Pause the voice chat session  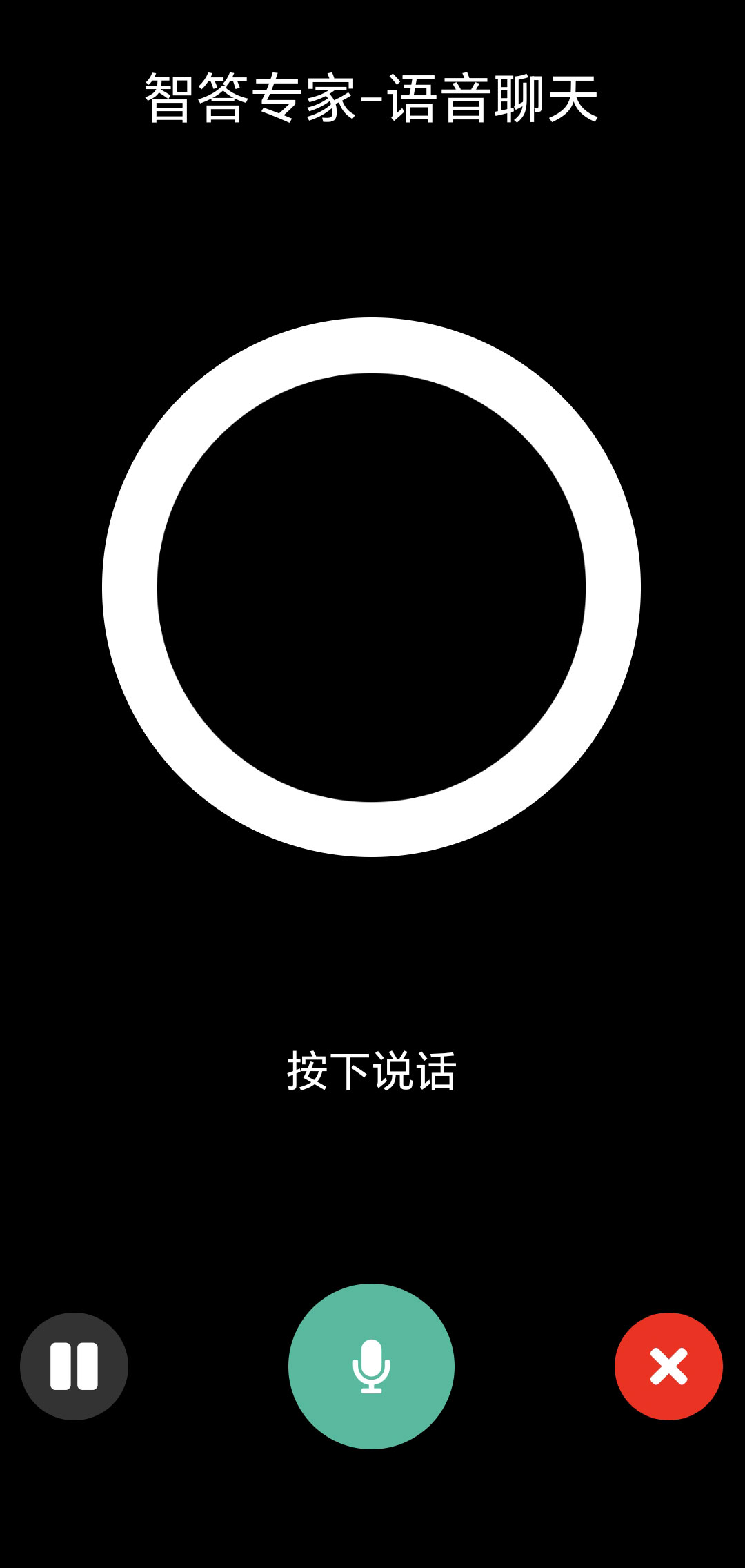74,1366
